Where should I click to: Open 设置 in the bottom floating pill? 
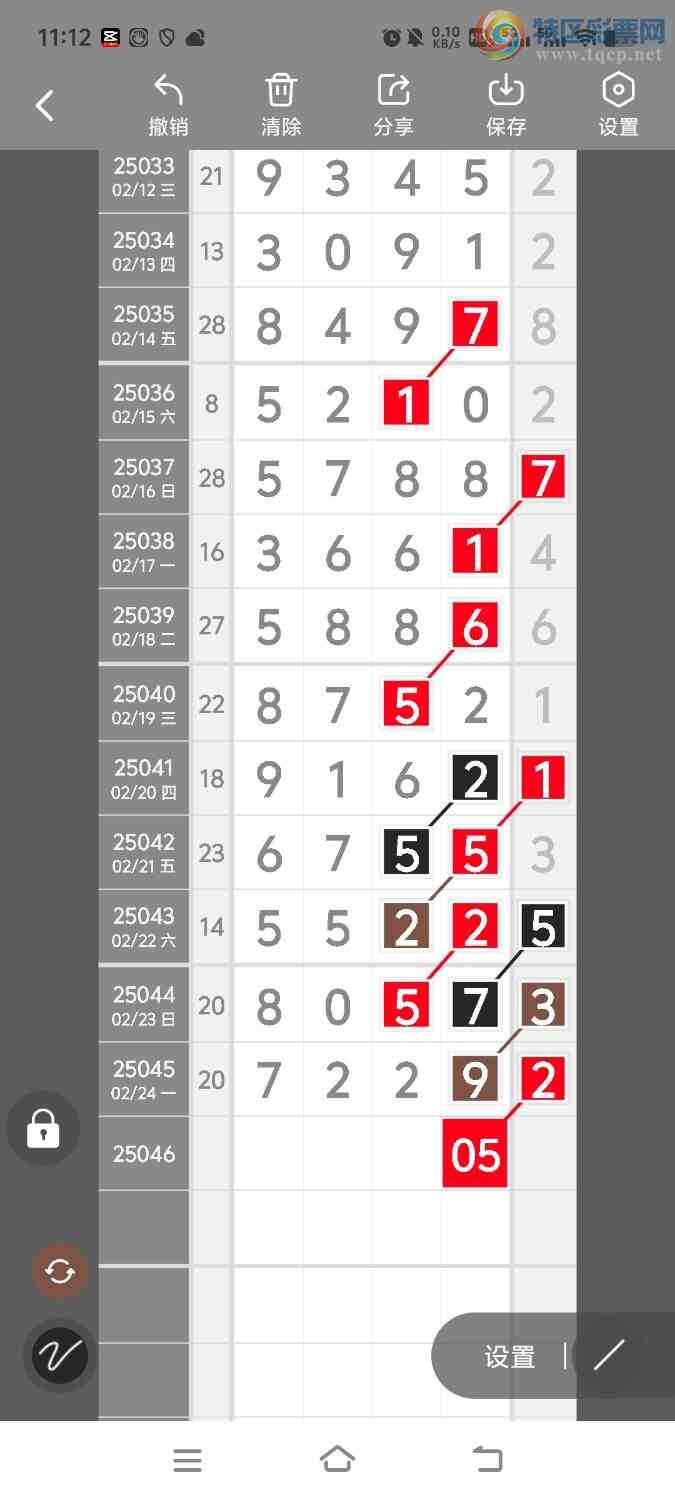pyautogui.click(x=510, y=1357)
